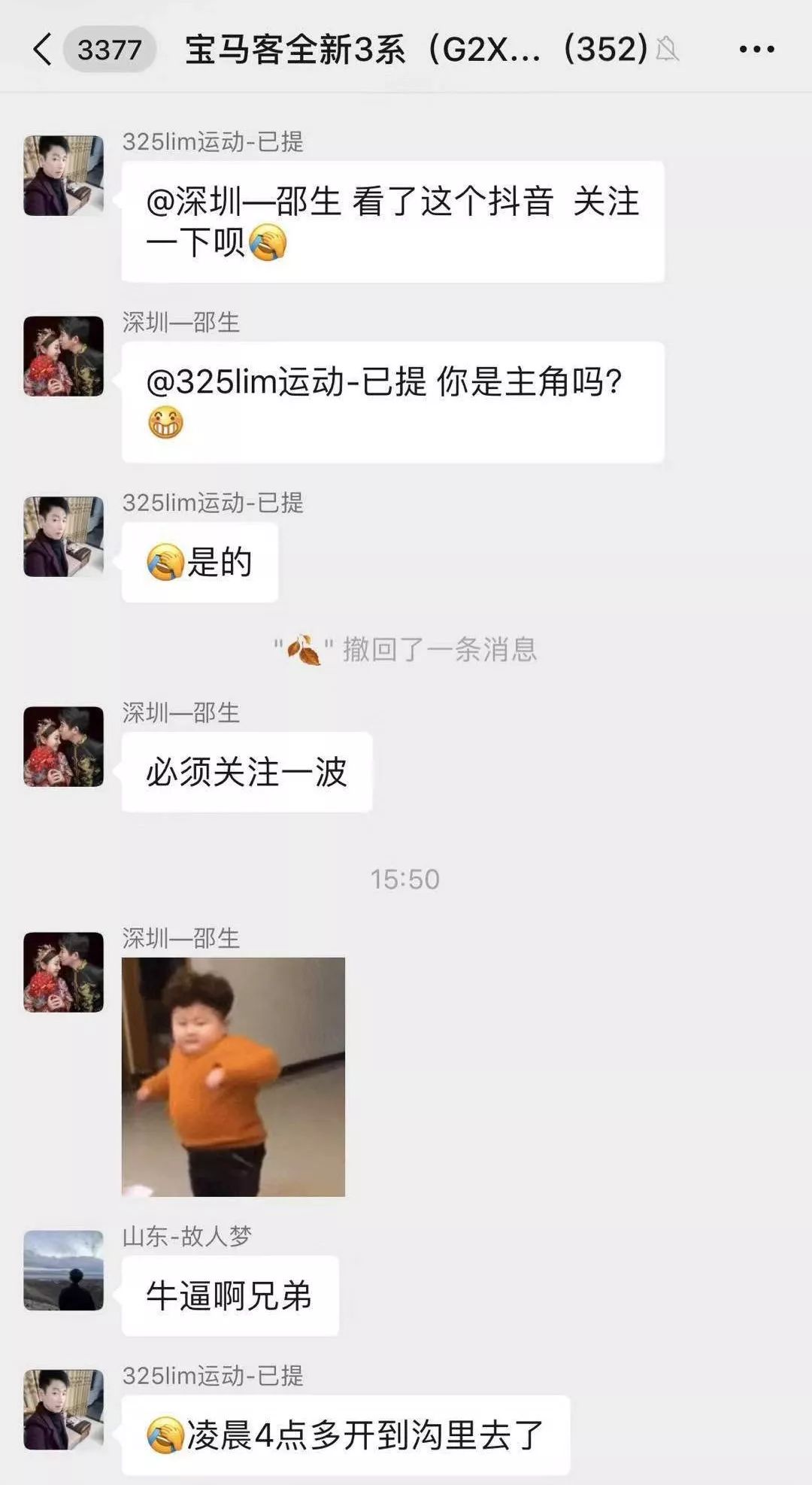Viewport: 812px width, 1485px height.
Task: View the dancing kid image from 深圳—邵生
Action: (233, 1077)
